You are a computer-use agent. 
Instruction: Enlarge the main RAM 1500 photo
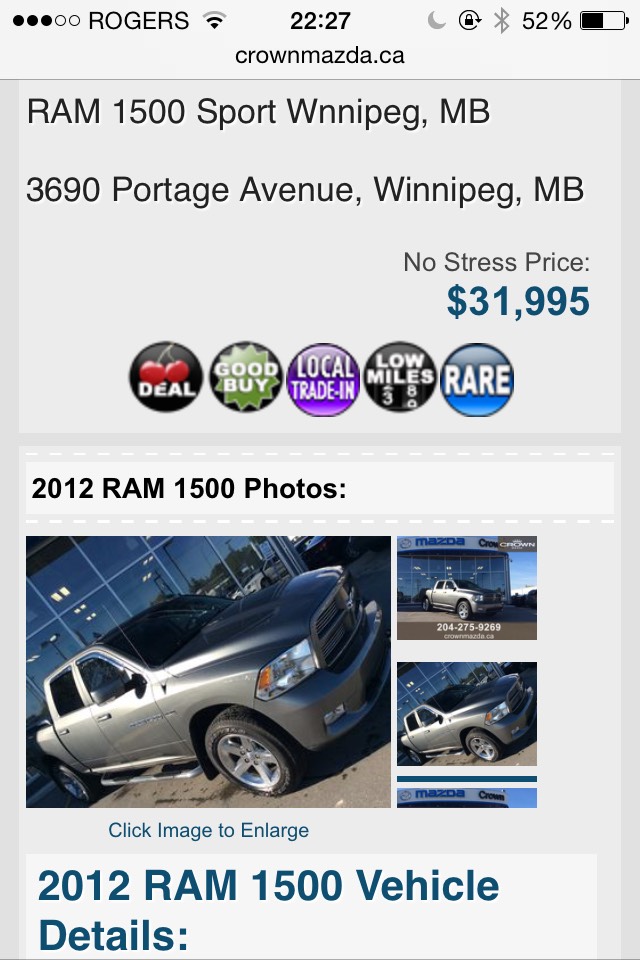208,672
